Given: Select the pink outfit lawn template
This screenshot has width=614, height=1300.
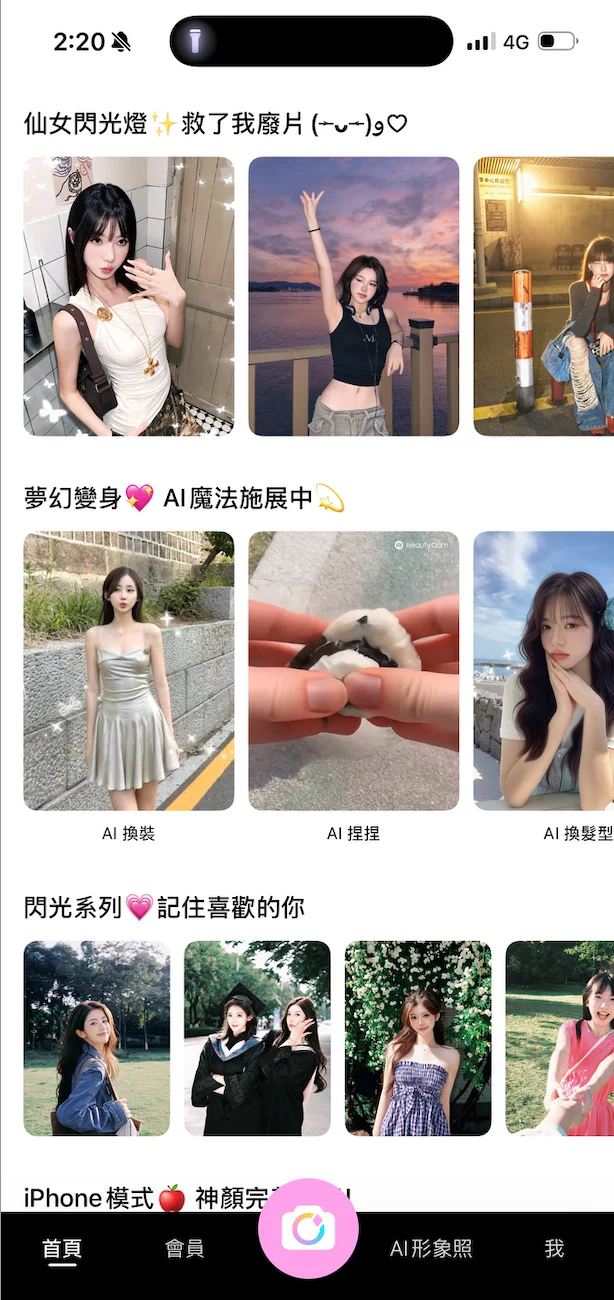Looking at the screenshot, I should [560, 1038].
